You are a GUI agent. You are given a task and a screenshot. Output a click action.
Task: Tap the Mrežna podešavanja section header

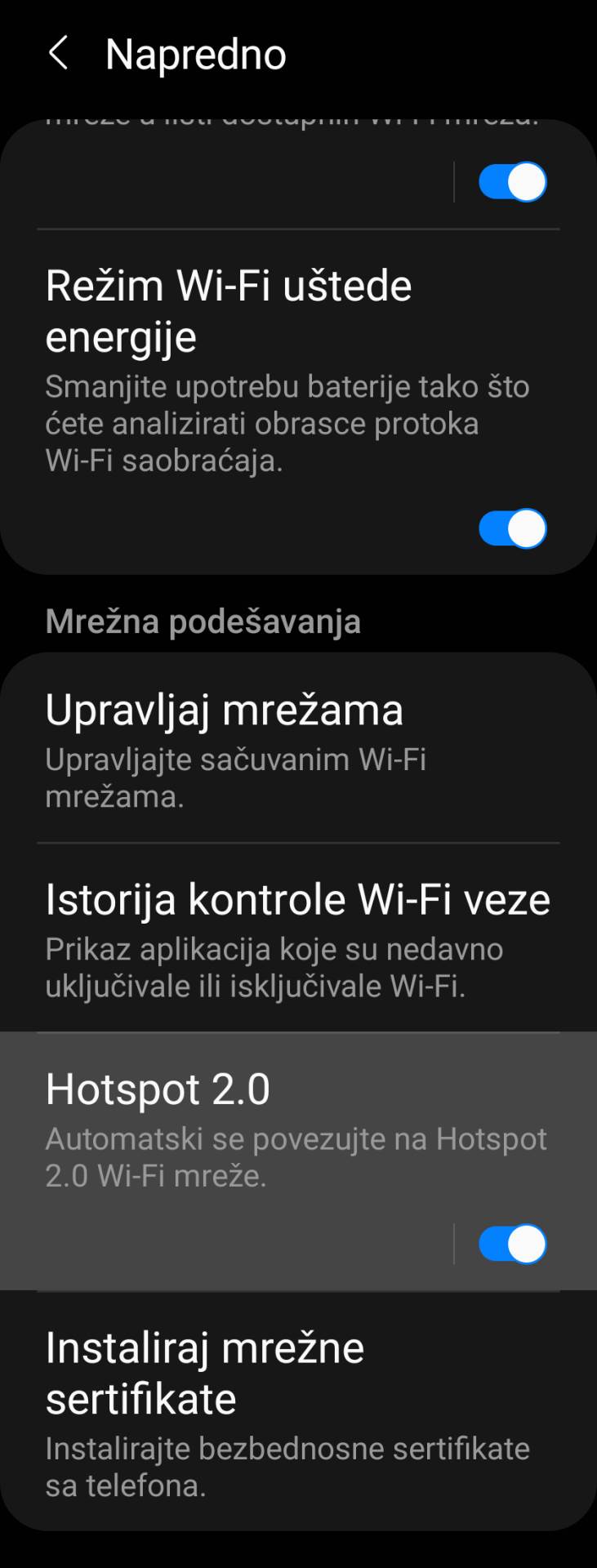pyautogui.click(x=203, y=621)
